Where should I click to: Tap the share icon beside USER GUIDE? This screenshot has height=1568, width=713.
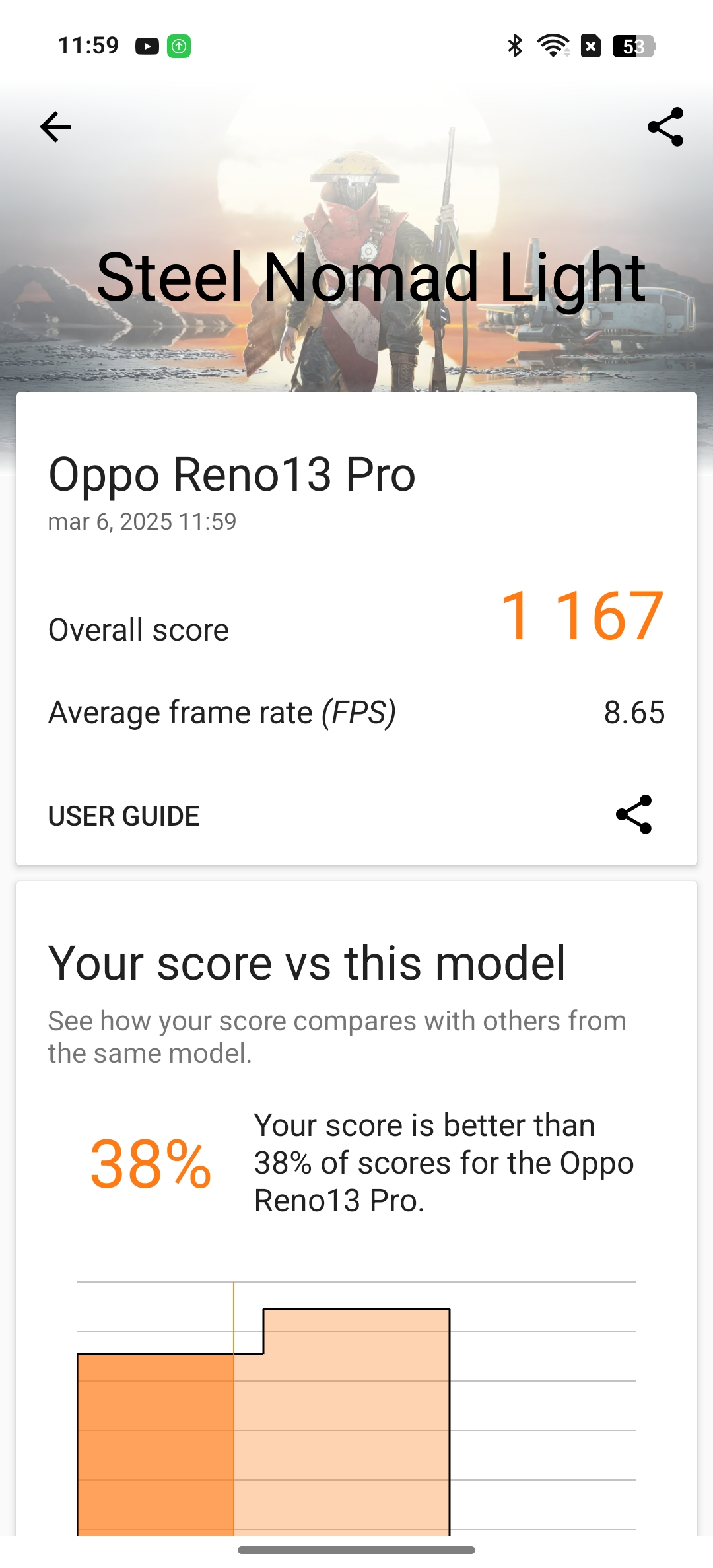[x=634, y=814]
